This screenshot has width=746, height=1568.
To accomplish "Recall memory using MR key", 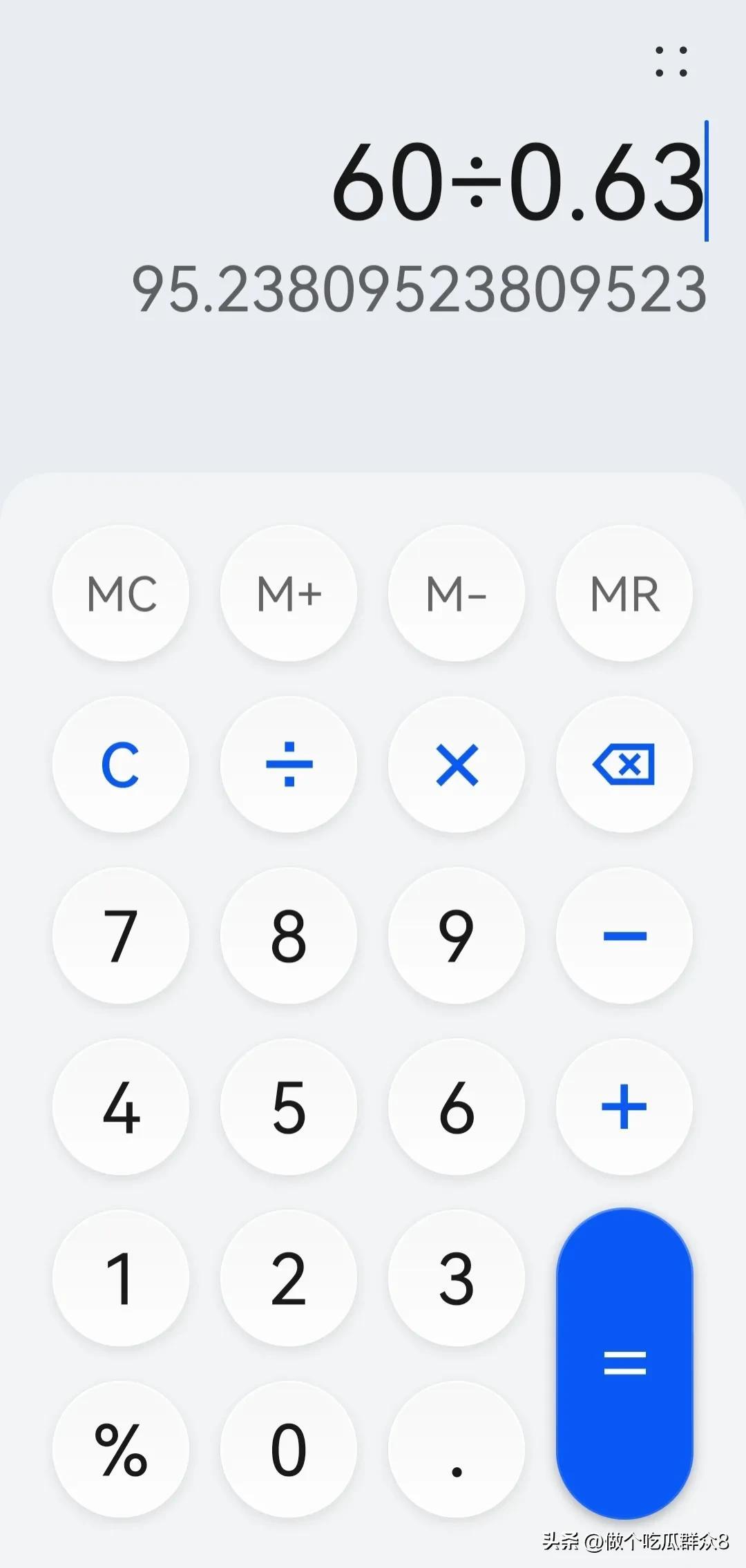I will pyautogui.click(x=624, y=593).
